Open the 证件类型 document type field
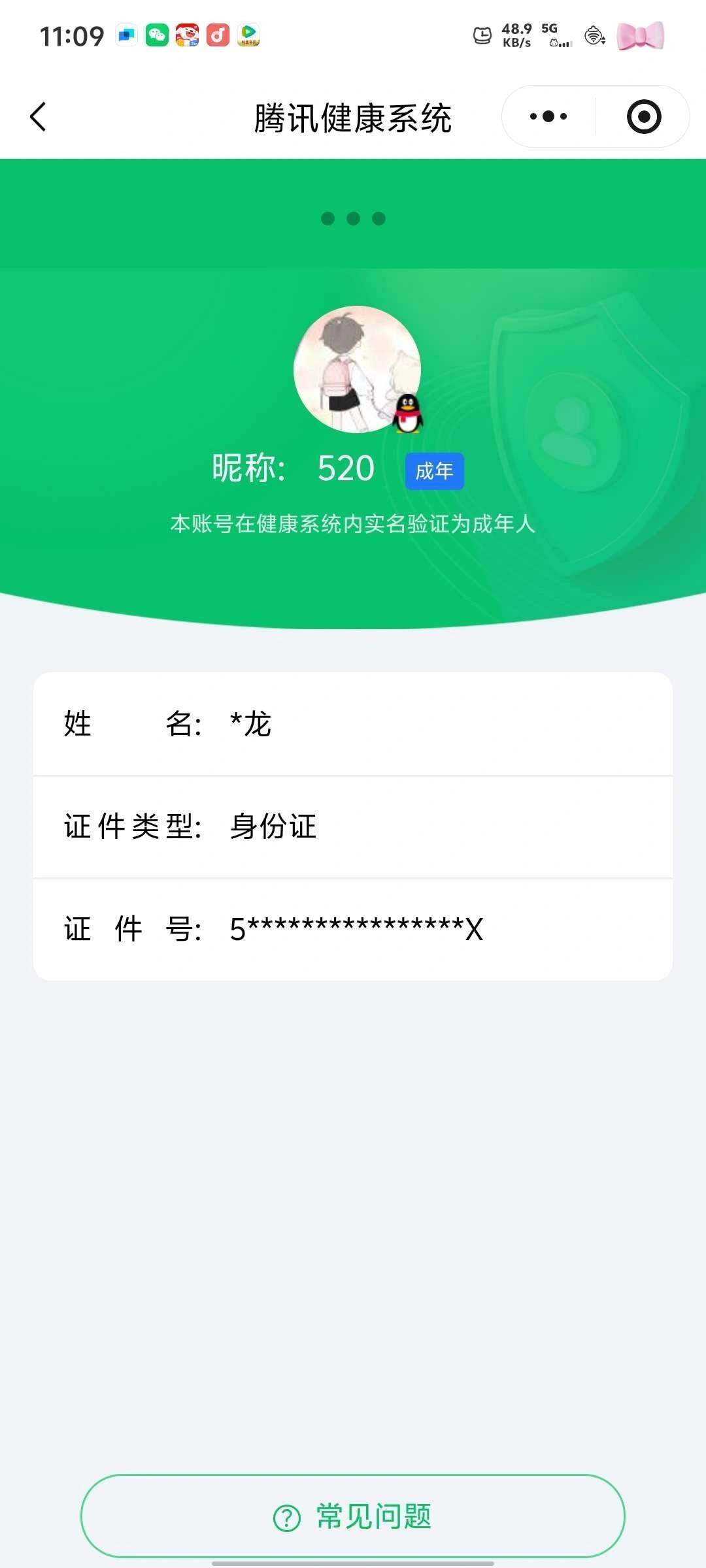The image size is (706, 1568). point(353,826)
